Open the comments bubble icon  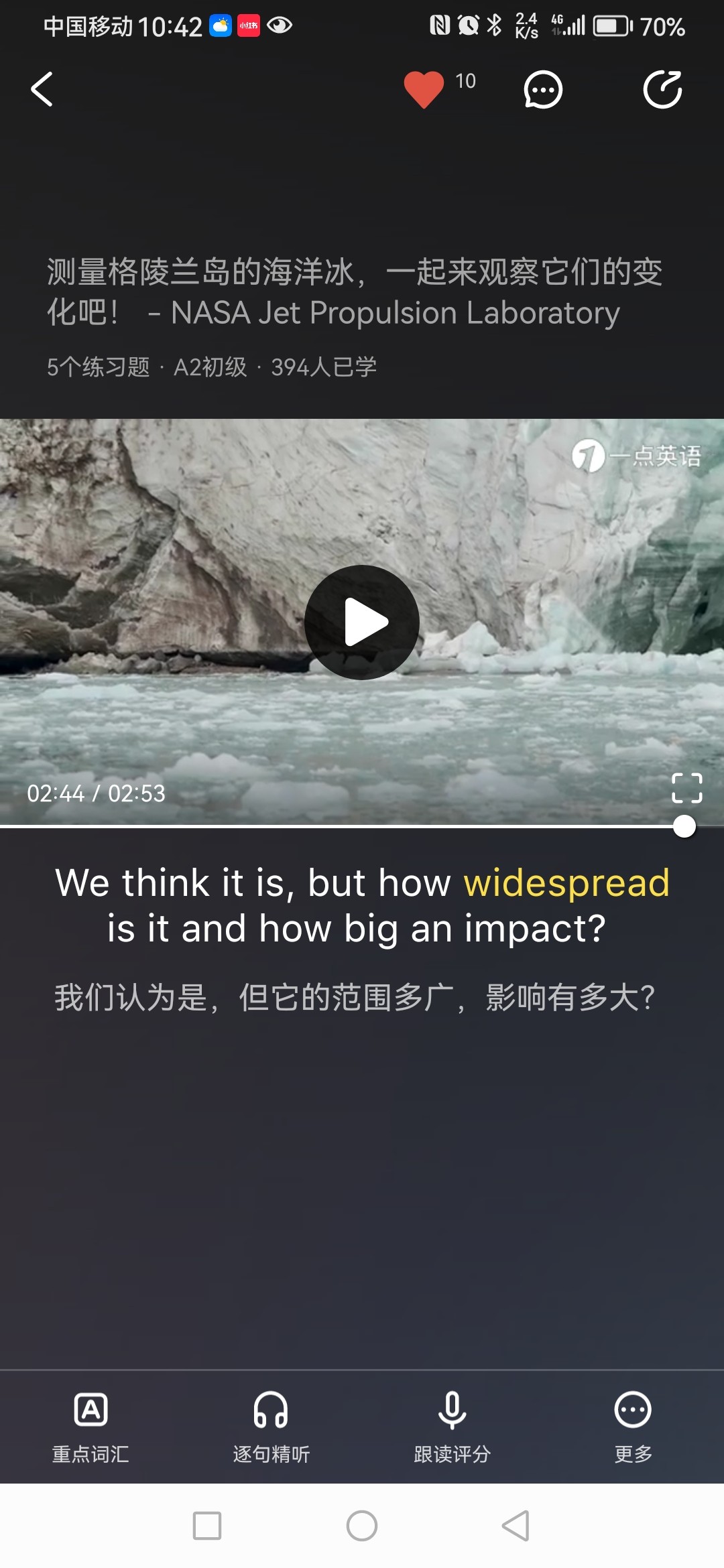[x=542, y=89]
